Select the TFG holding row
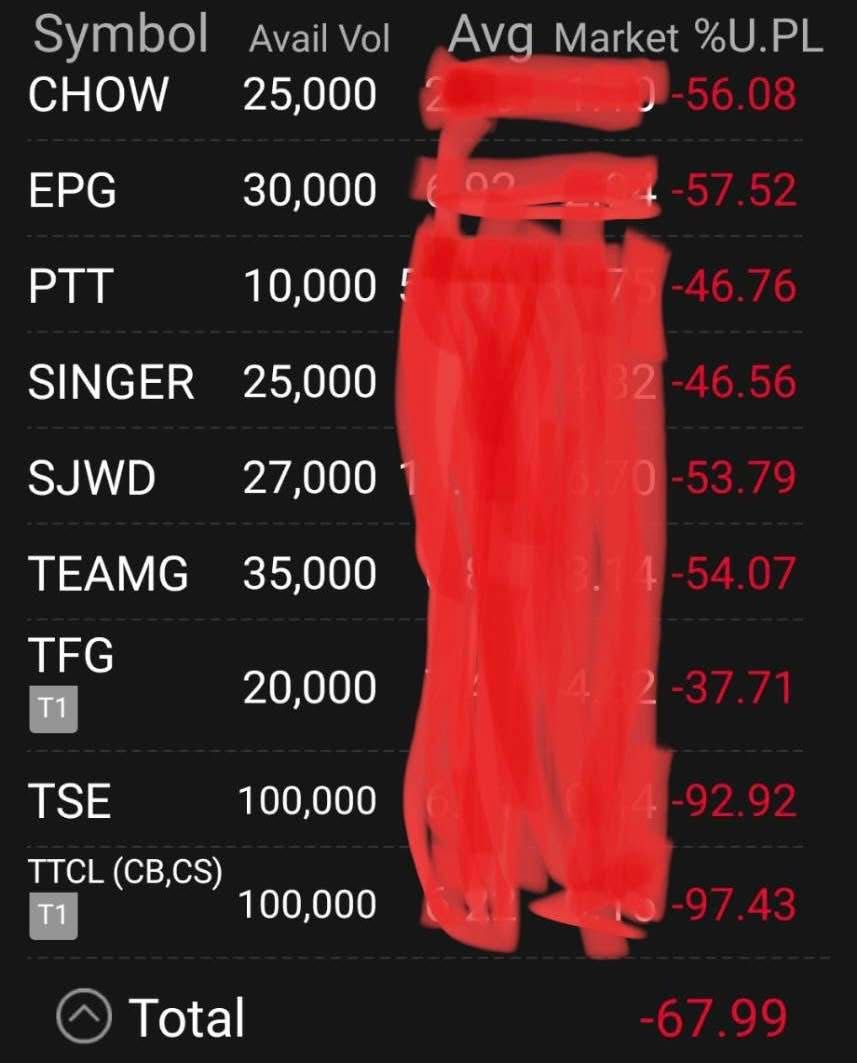 click(71, 658)
